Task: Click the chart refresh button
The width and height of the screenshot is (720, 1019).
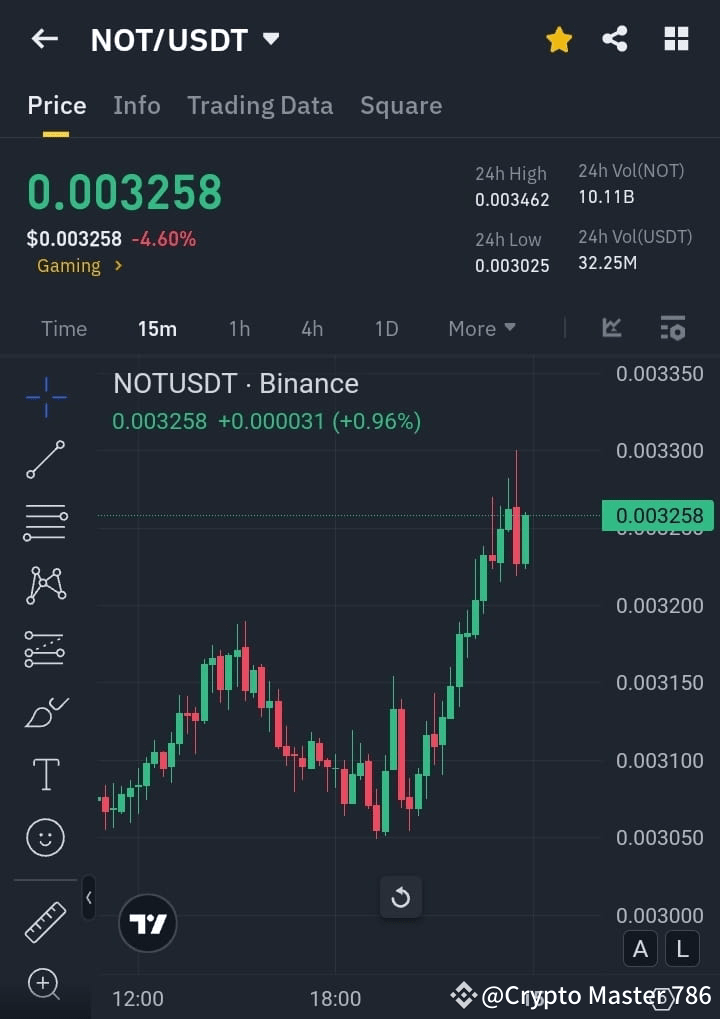Action: pyautogui.click(x=400, y=897)
